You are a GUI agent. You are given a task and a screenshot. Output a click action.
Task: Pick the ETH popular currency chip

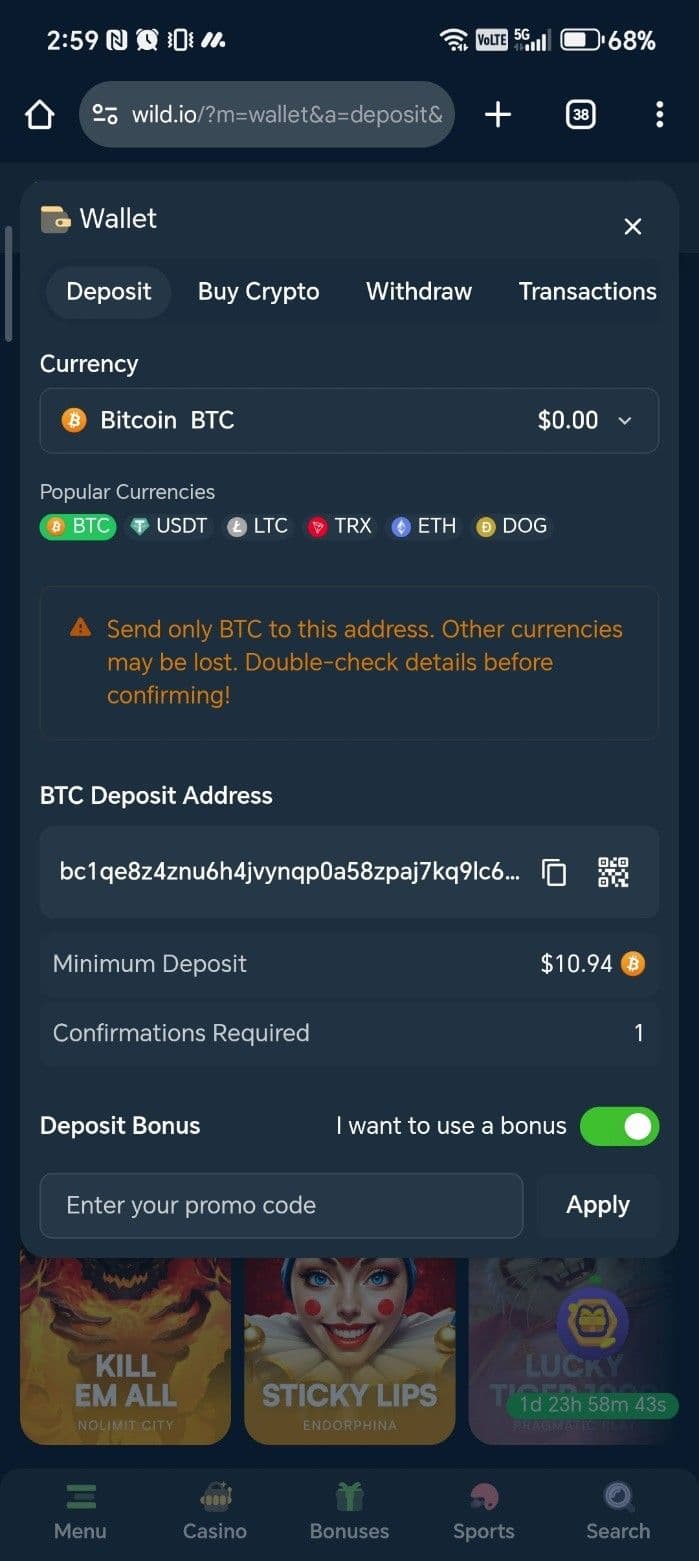click(x=424, y=526)
